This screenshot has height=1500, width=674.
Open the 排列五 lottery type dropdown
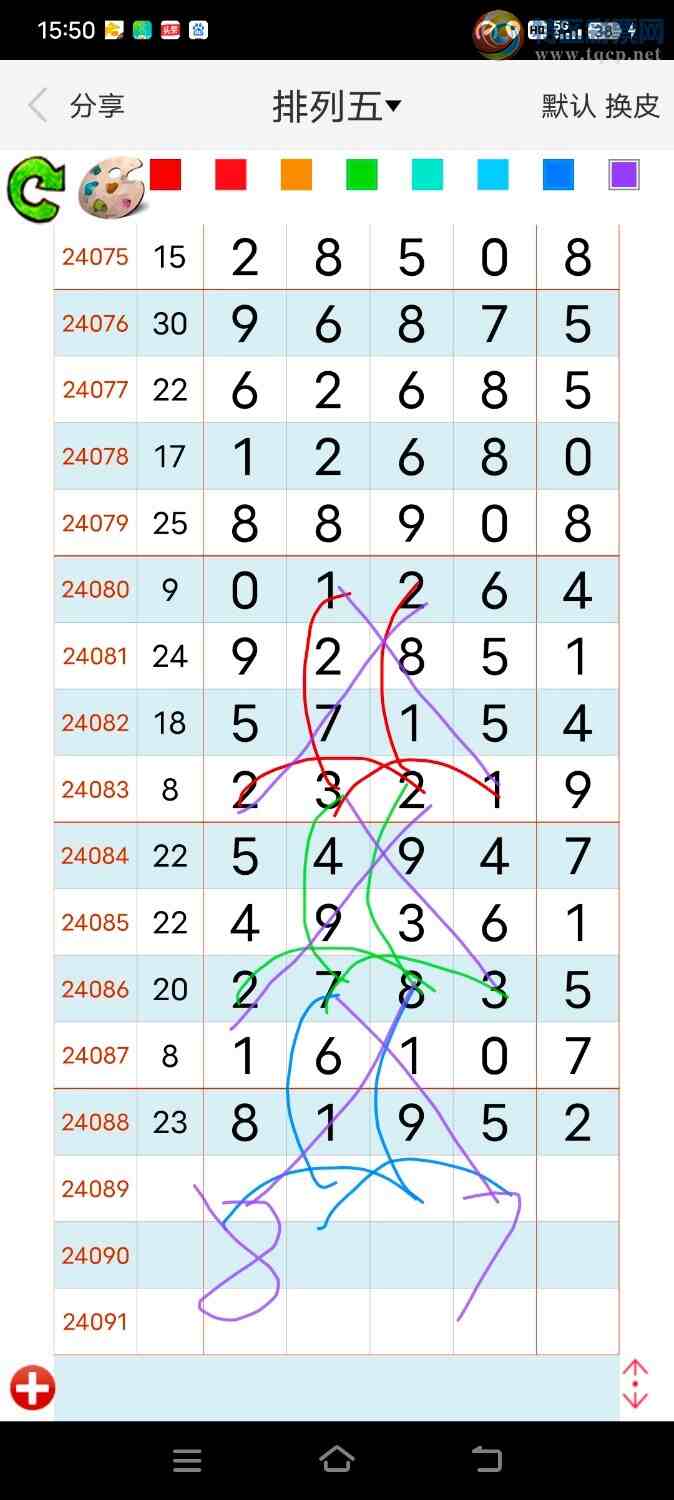336,106
